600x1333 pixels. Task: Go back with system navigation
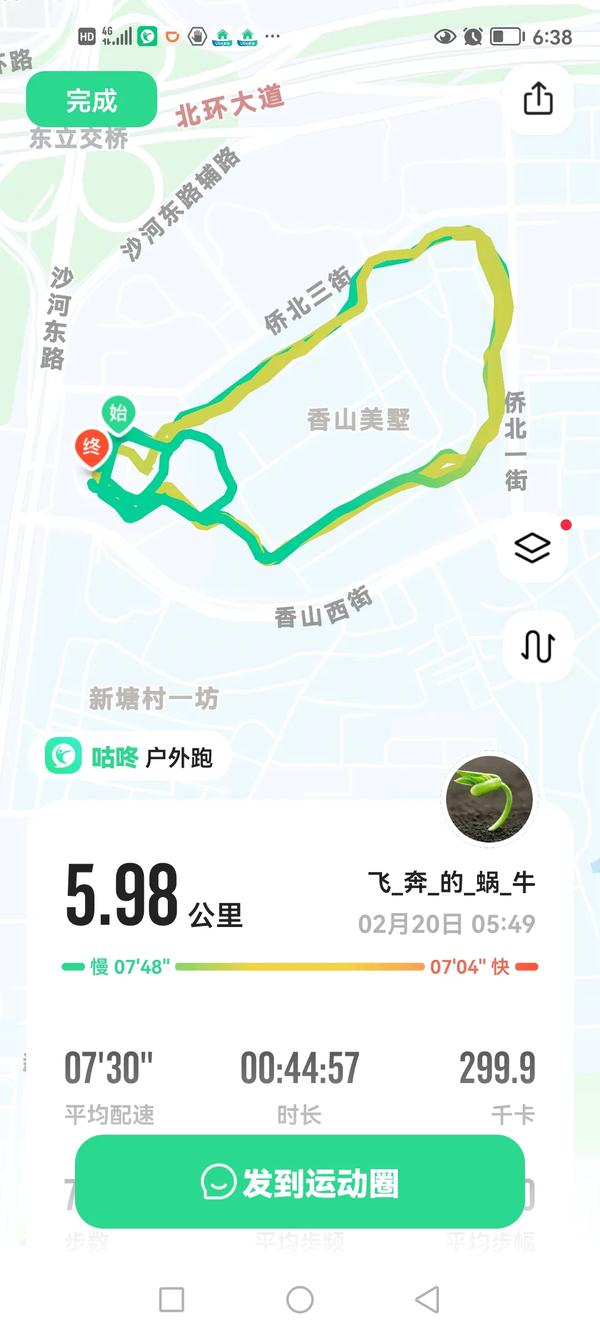coord(427,1299)
